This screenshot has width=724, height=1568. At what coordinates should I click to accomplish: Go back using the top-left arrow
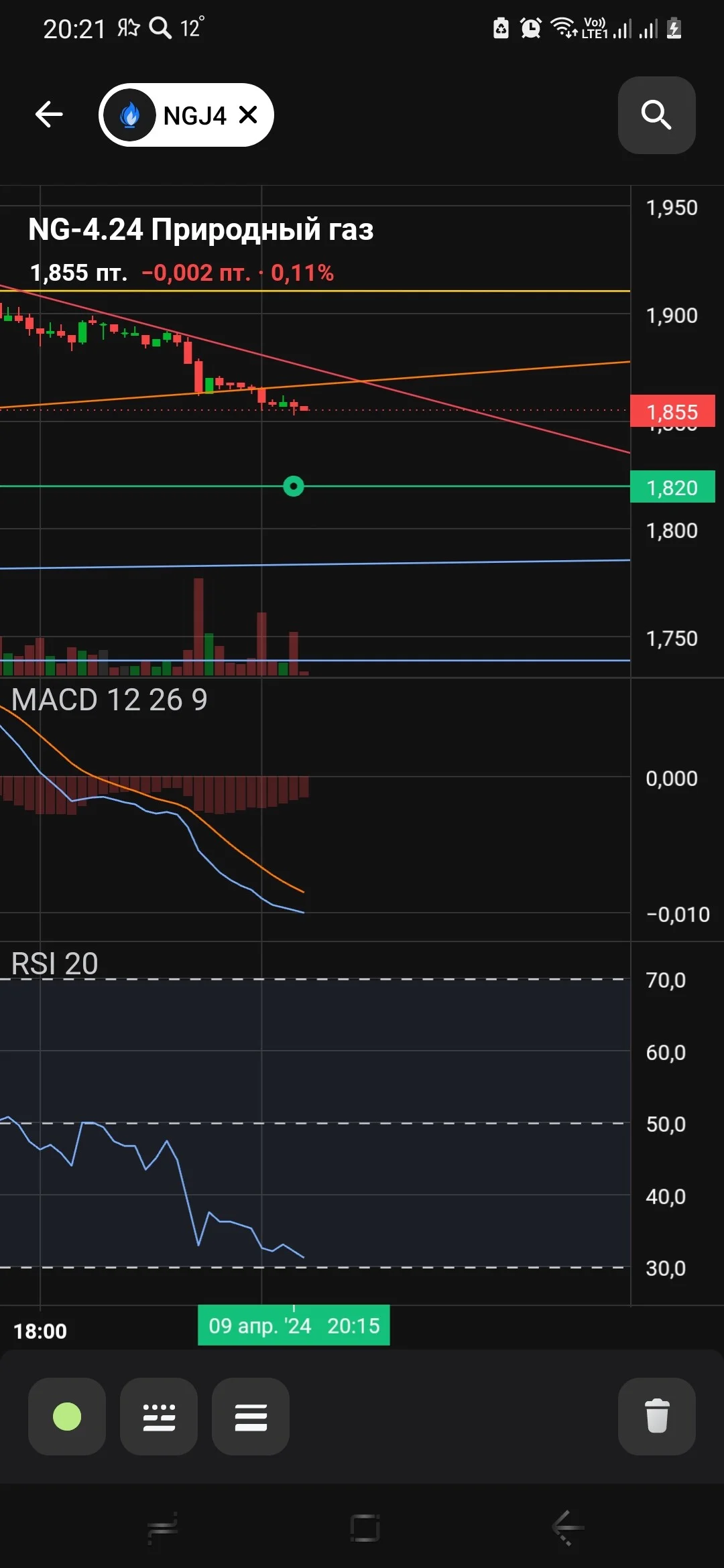click(x=49, y=115)
